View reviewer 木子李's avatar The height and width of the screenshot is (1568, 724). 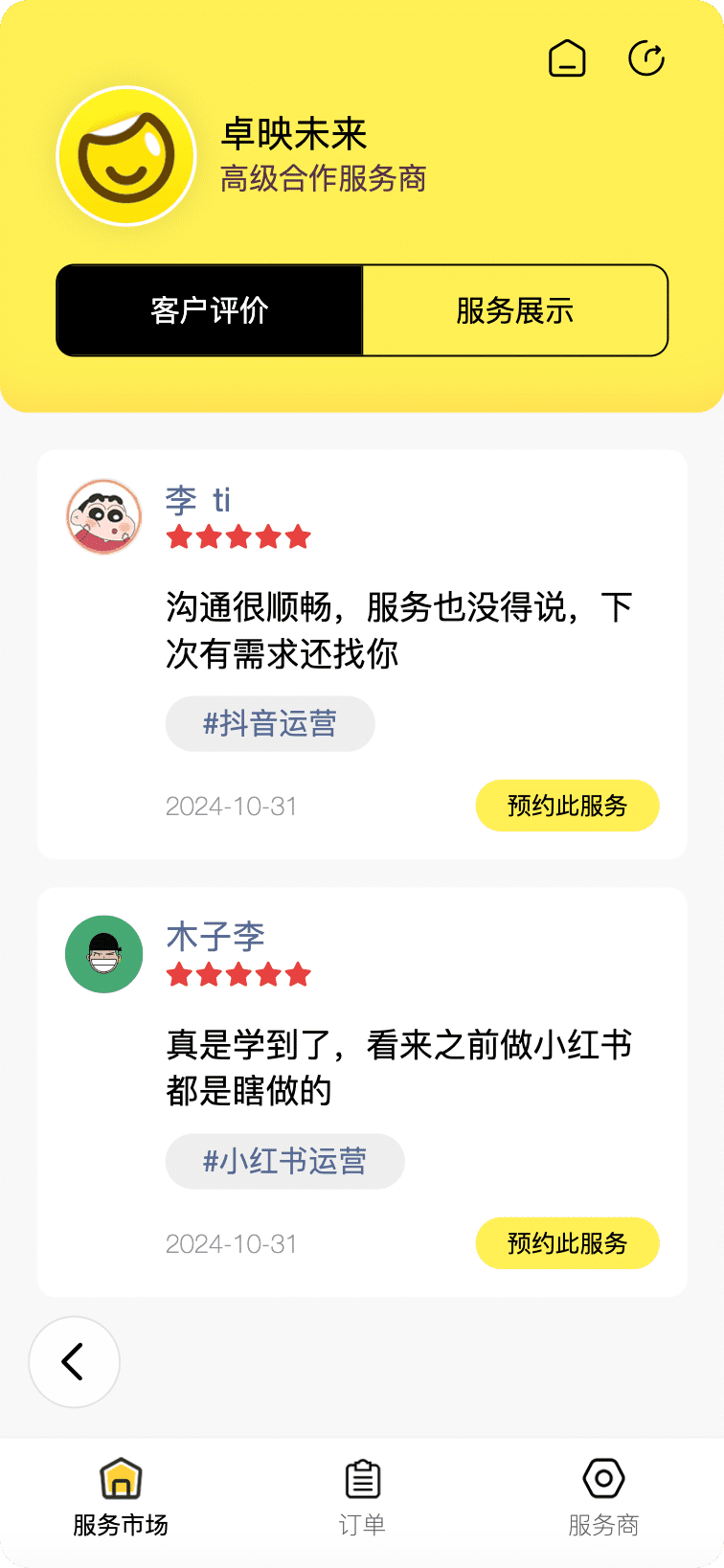[104, 954]
